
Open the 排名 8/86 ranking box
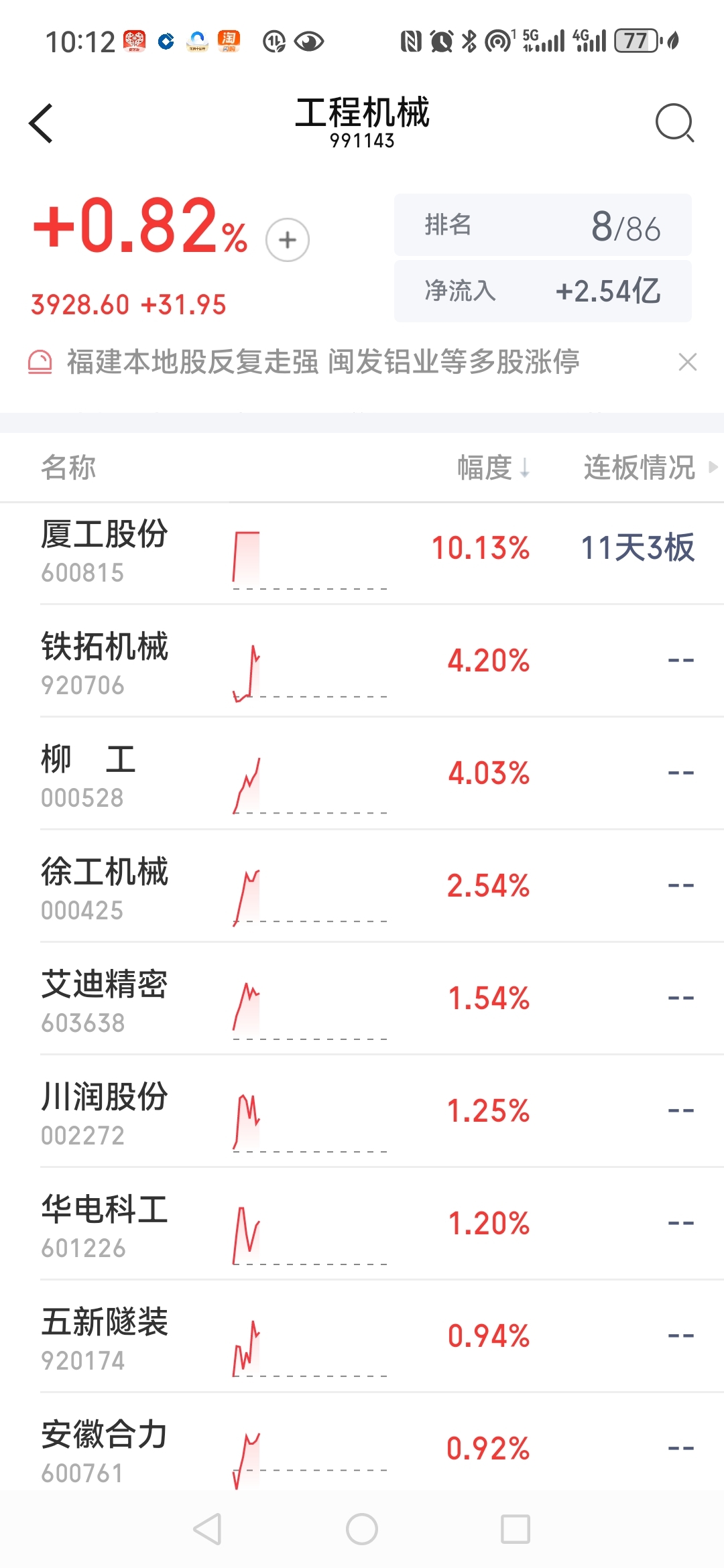(542, 225)
